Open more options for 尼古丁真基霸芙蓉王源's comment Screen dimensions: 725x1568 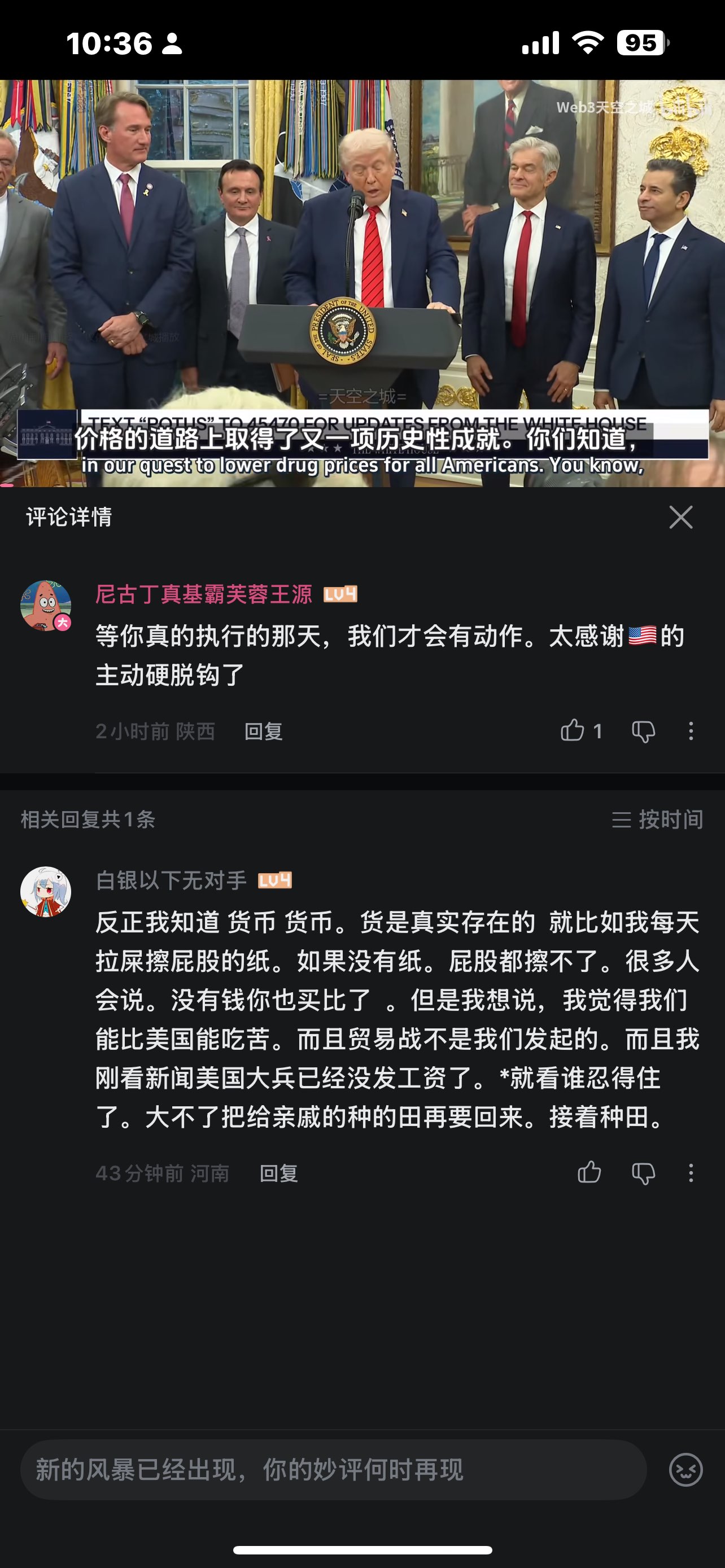pos(691,731)
